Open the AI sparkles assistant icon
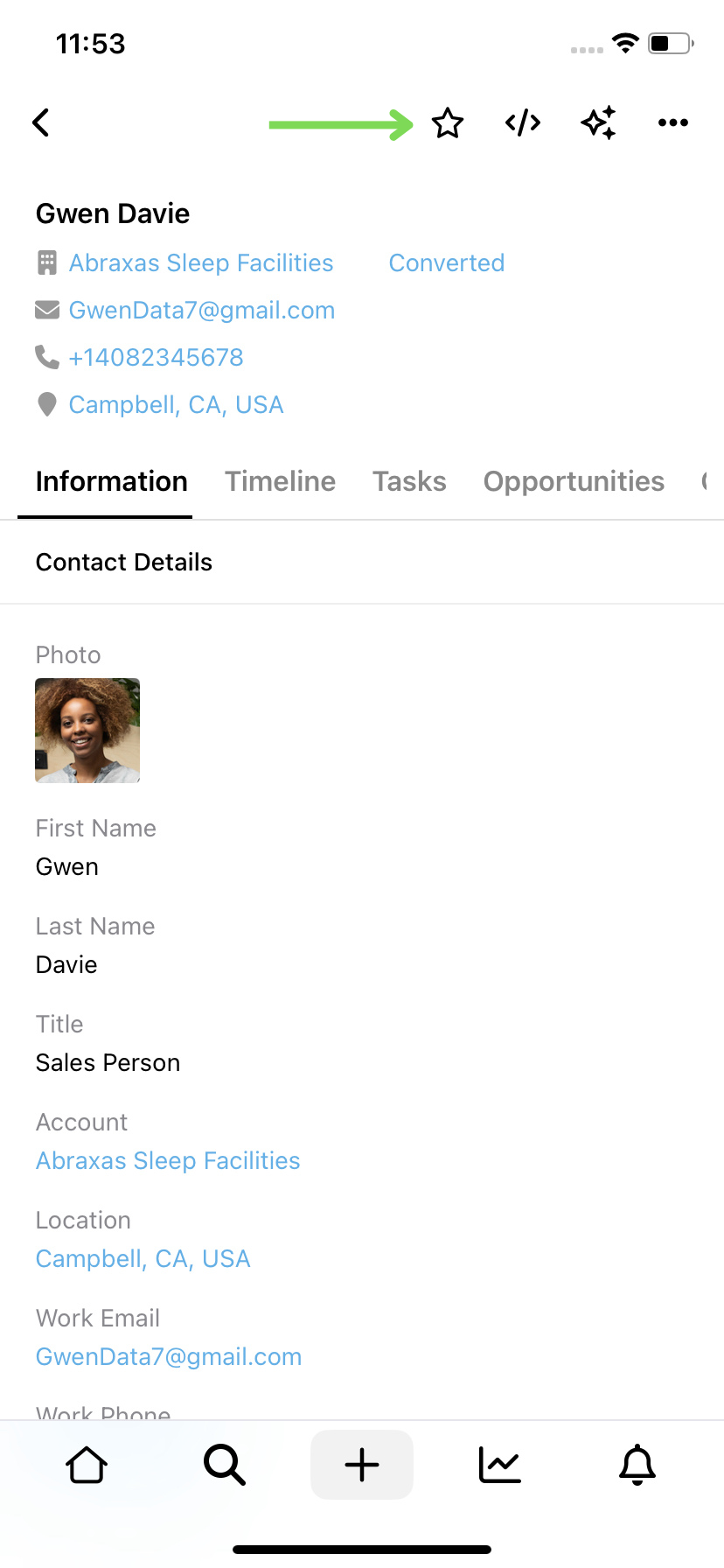 coord(599,122)
